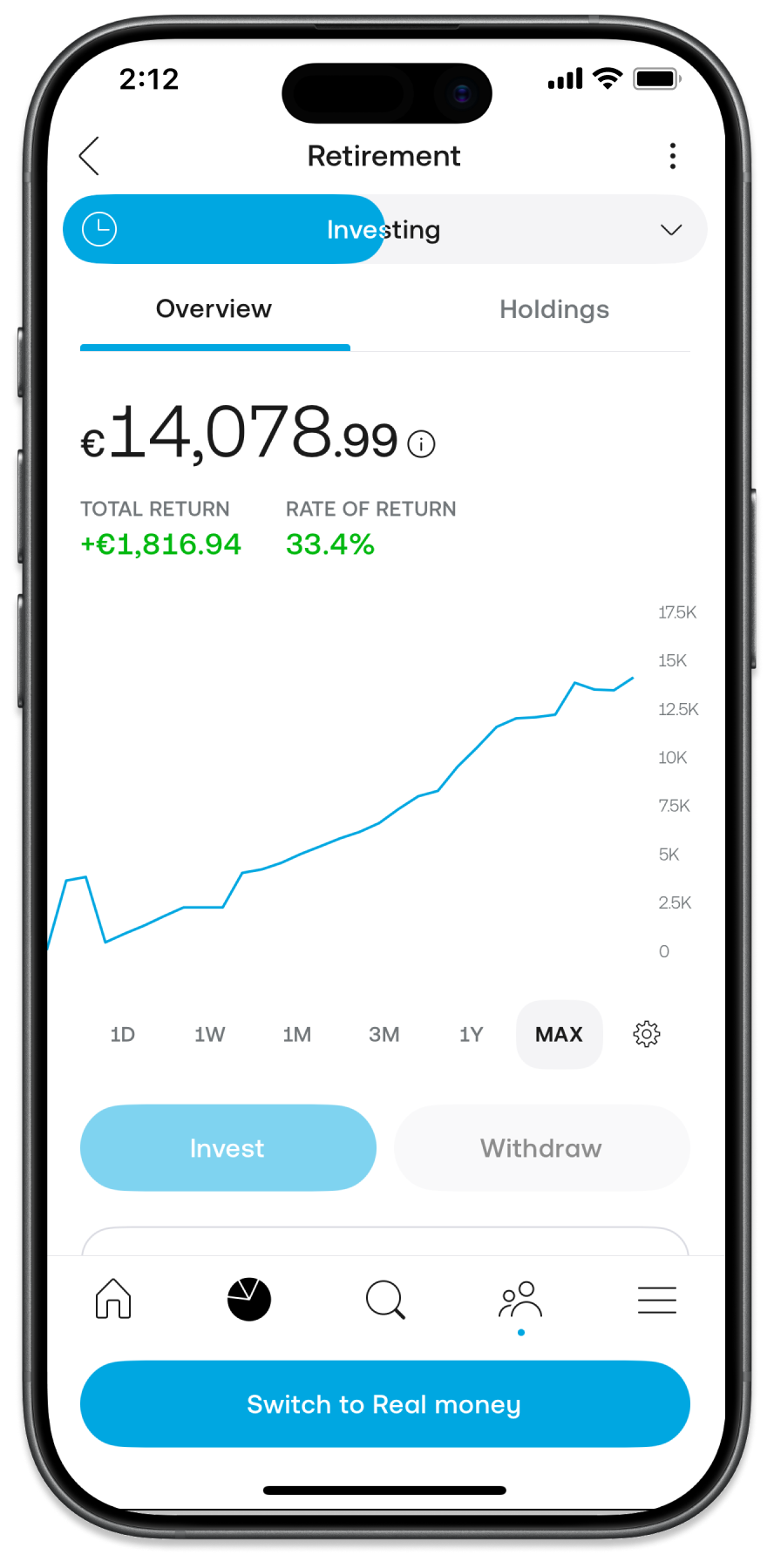The height and width of the screenshot is (1568, 774).
Task: Open the search tab
Action: click(x=385, y=1299)
